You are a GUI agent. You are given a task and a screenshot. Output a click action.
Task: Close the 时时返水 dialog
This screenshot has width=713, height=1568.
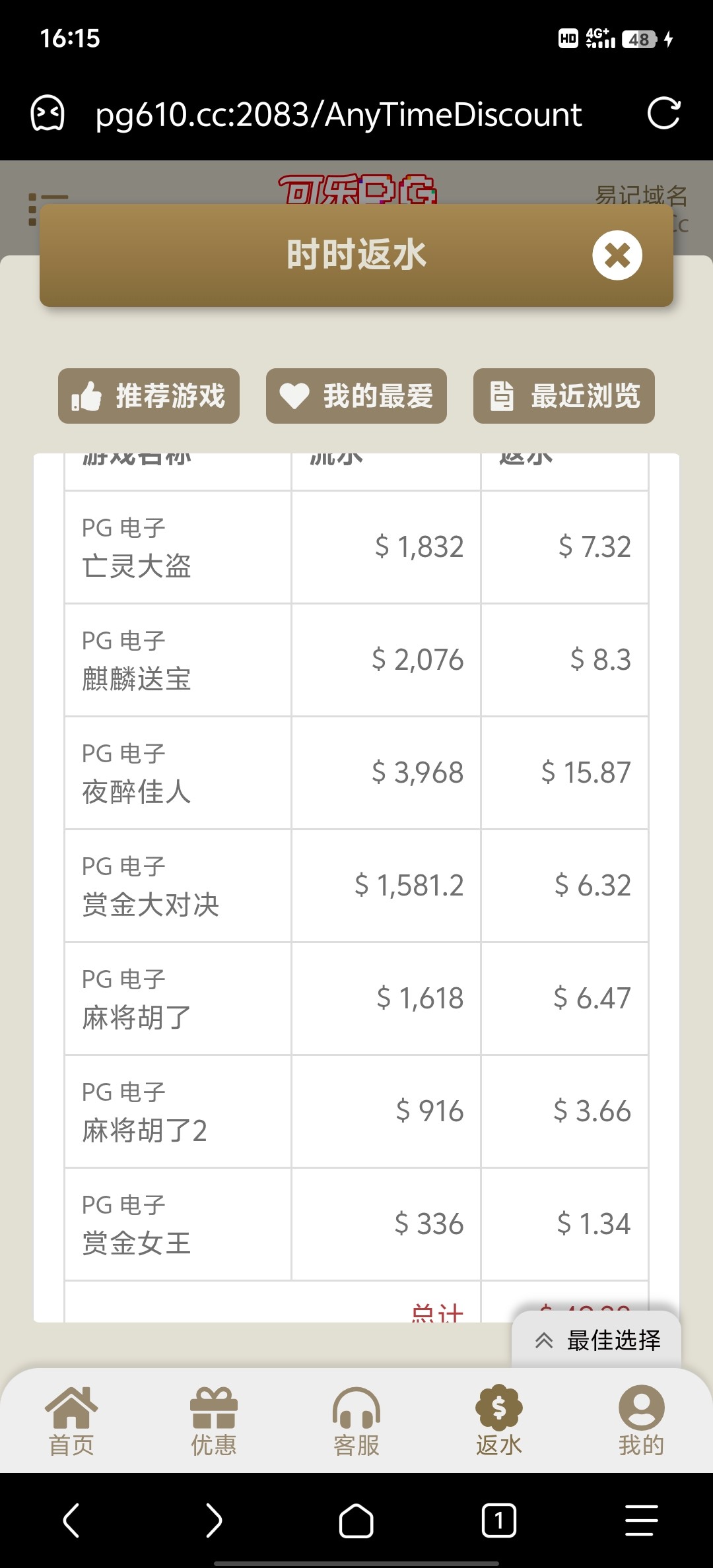click(617, 255)
